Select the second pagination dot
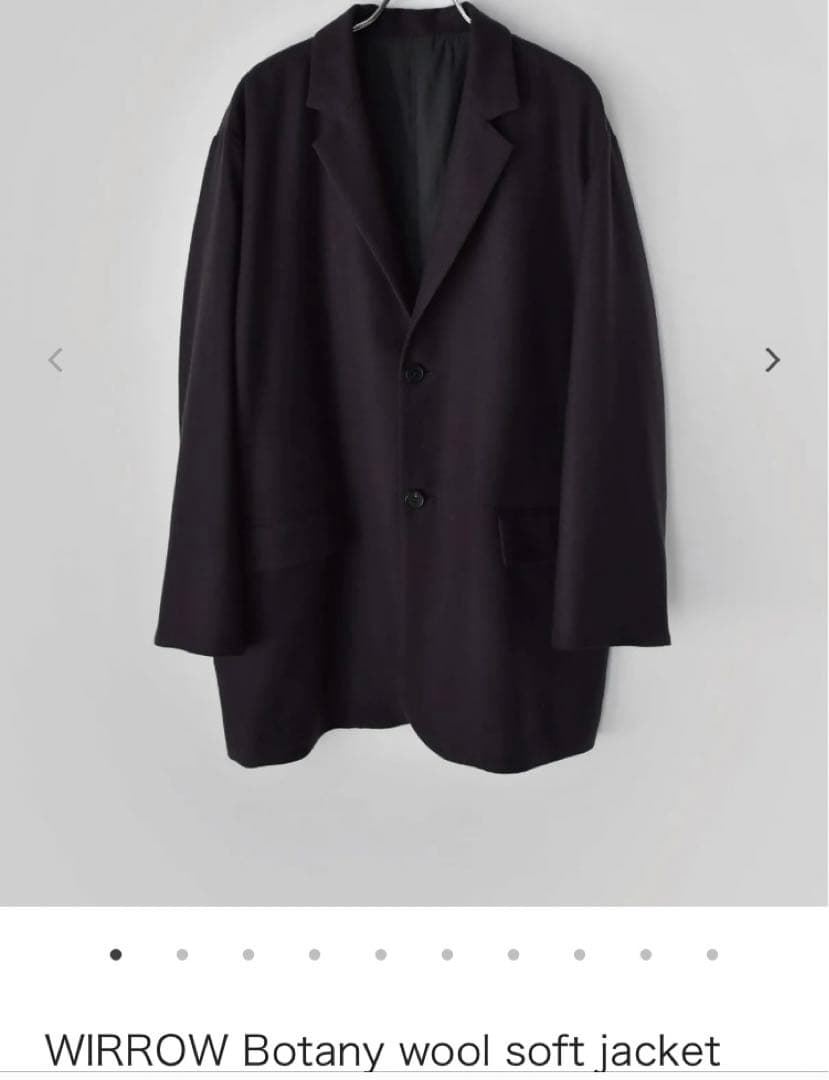Viewport: 829px width, 1080px height. click(x=182, y=955)
